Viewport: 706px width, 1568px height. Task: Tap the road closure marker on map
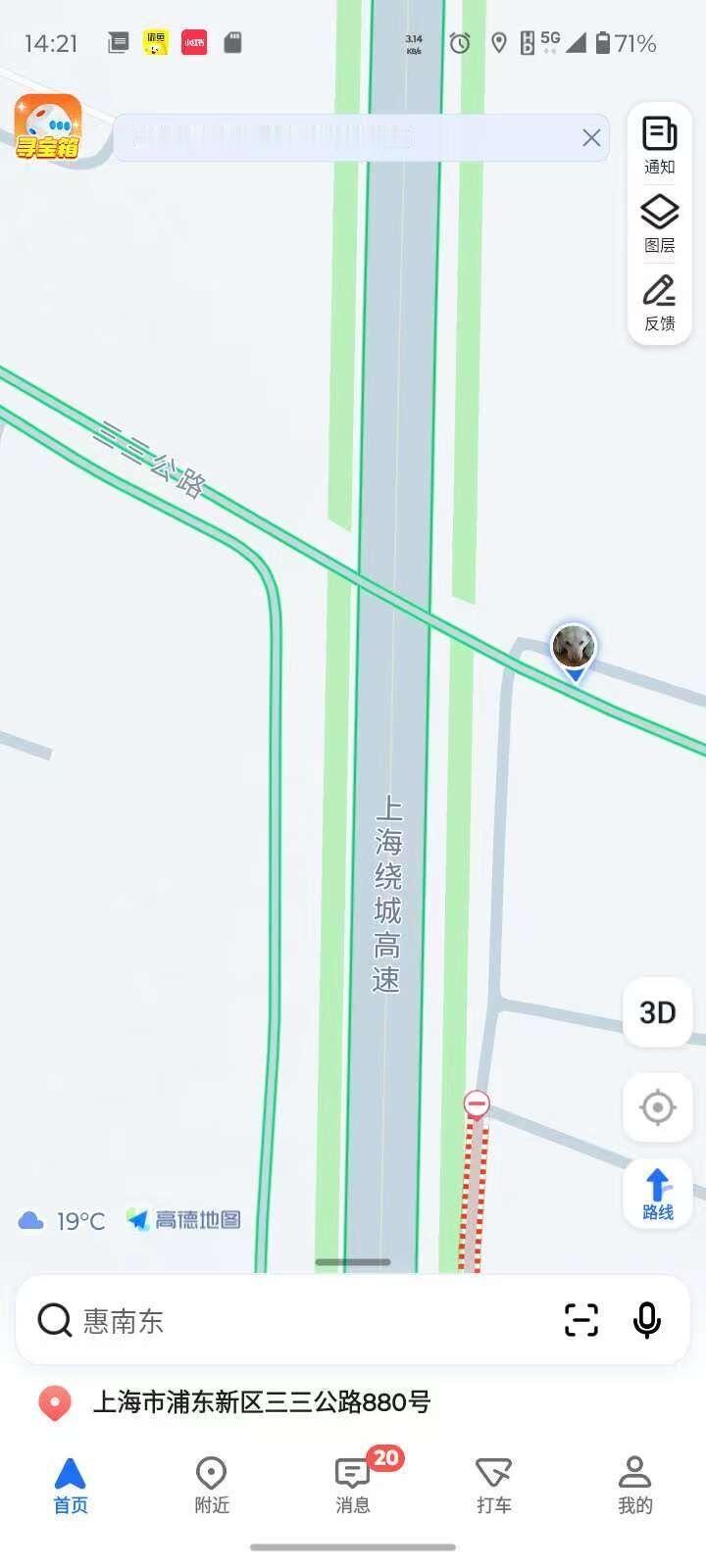pyautogui.click(x=477, y=1104)
